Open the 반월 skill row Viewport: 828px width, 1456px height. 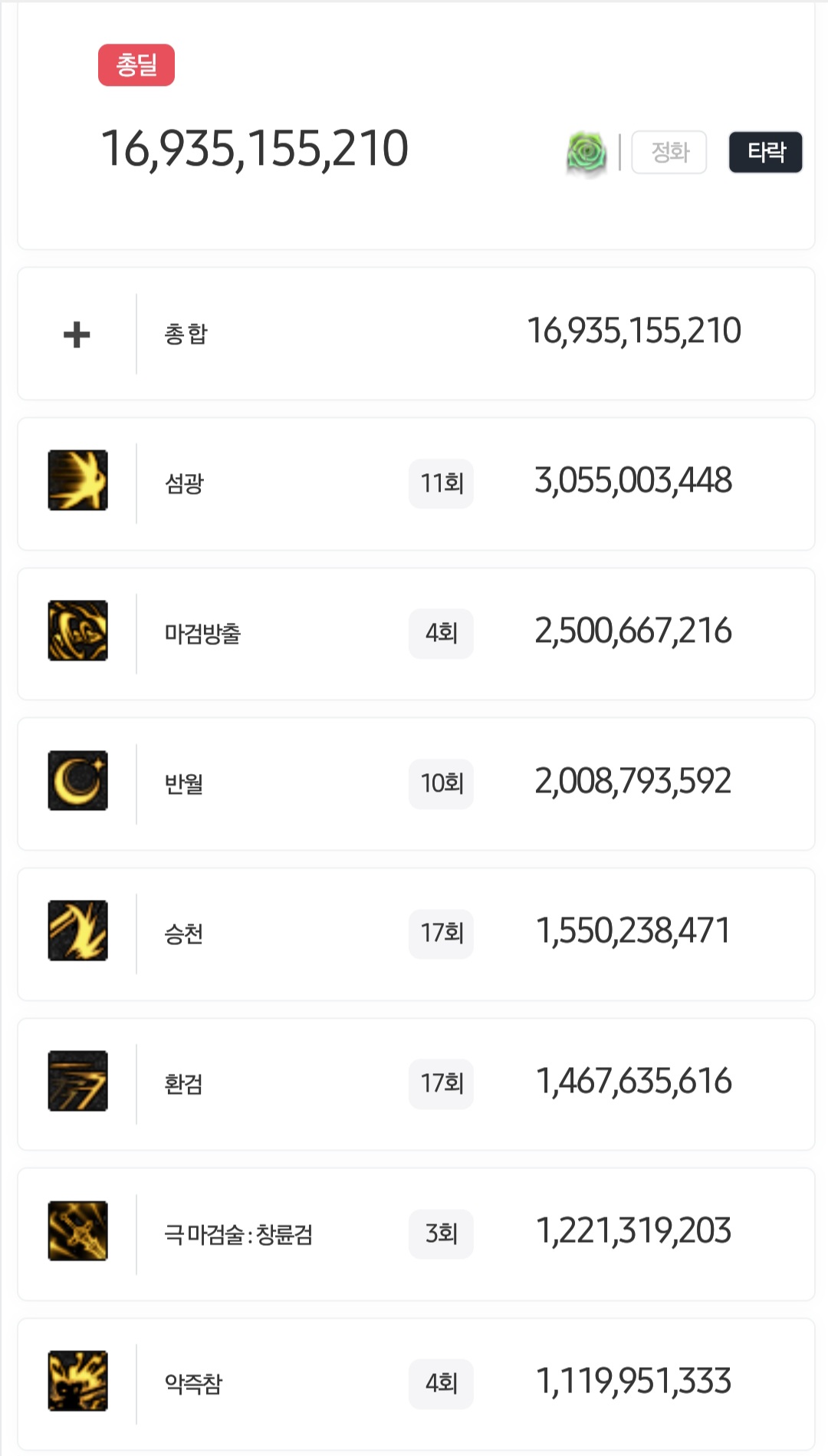(416, 784)
